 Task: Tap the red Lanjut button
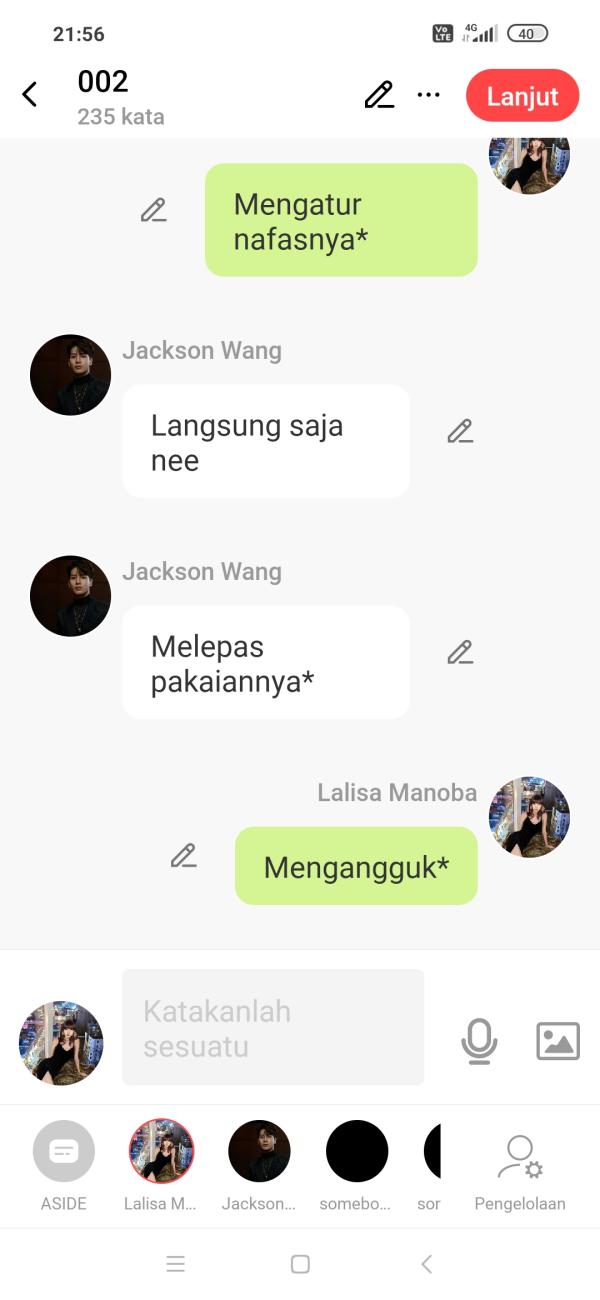tap(522, 97)
